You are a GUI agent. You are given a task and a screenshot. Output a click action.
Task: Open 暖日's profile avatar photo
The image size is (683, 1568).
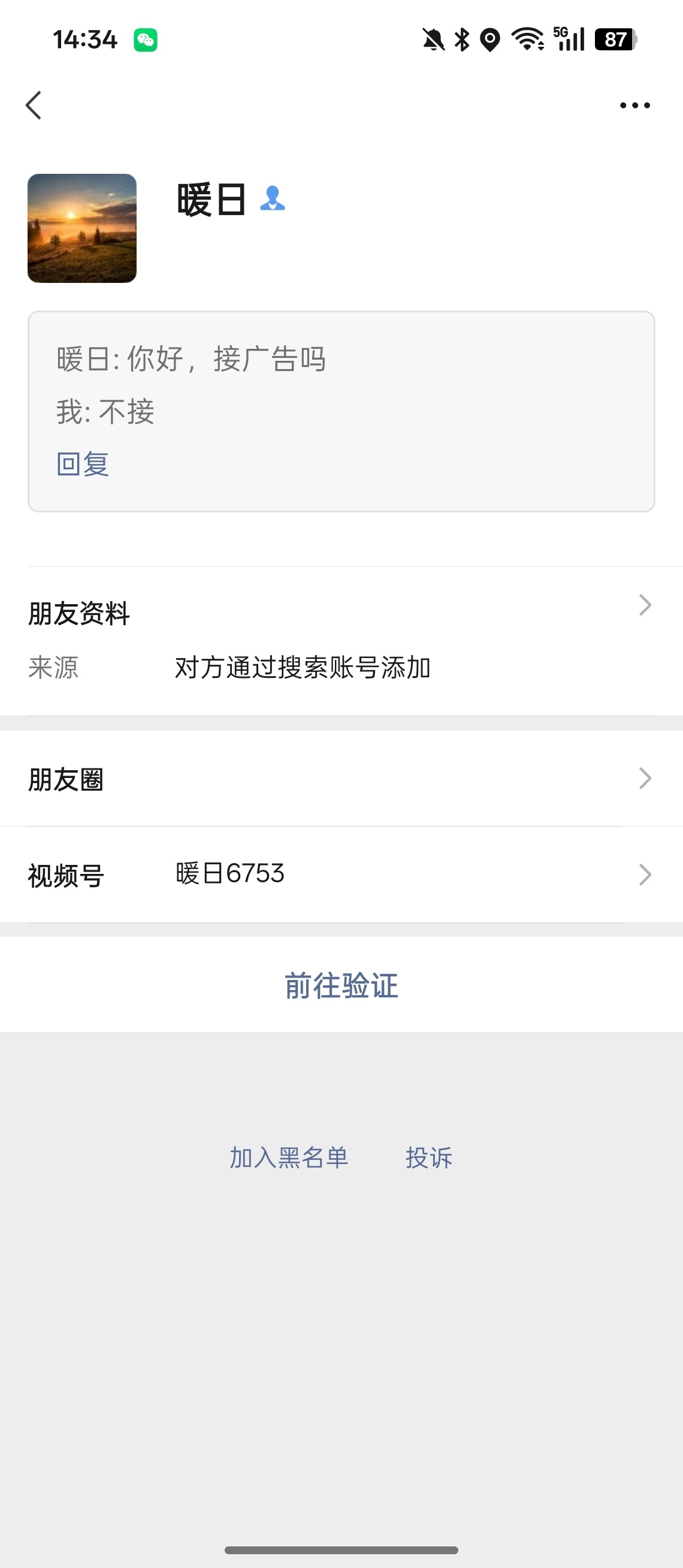(x=82, y=229)
